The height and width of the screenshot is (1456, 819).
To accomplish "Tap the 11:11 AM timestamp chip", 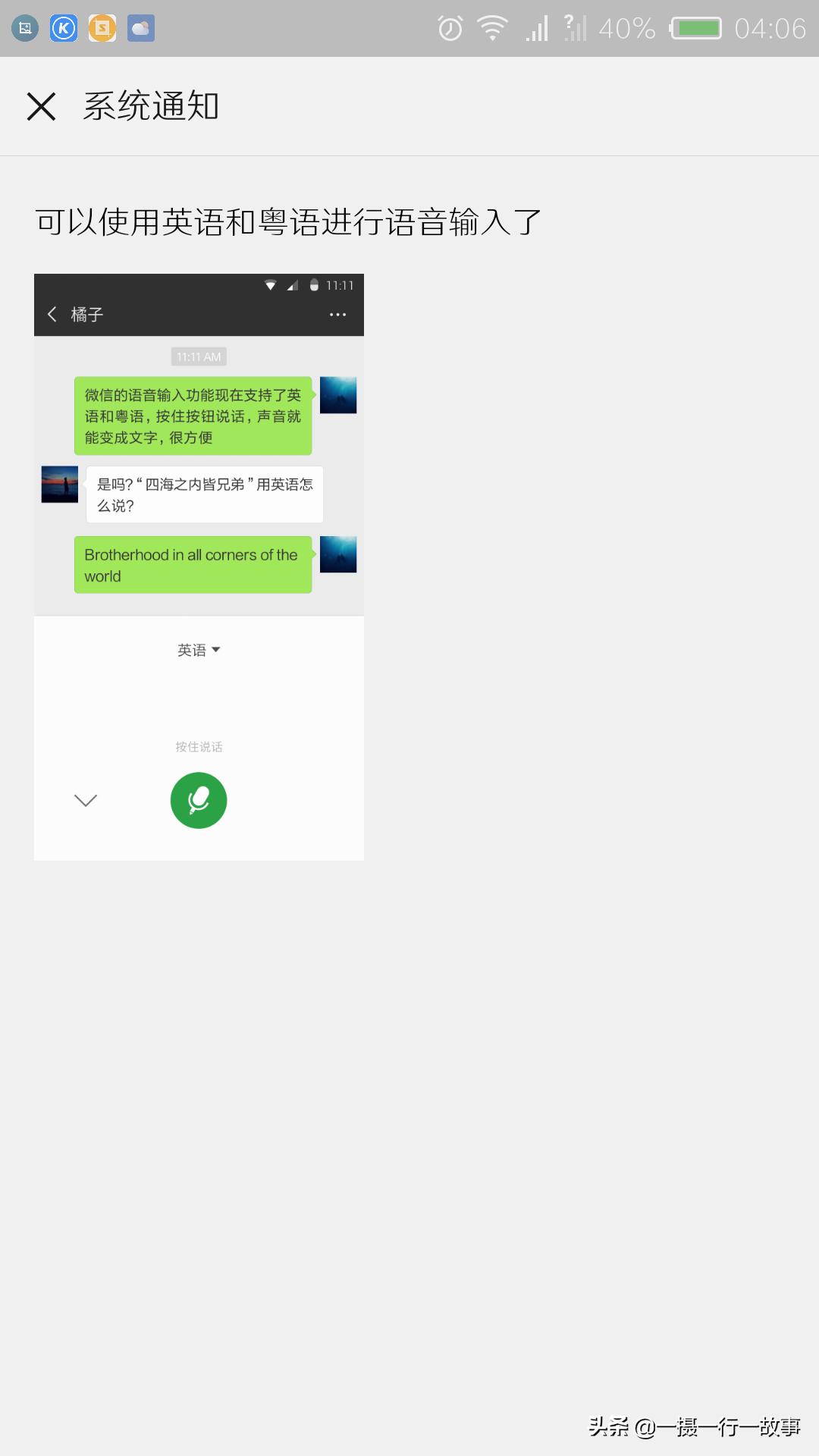I will 198,355.
